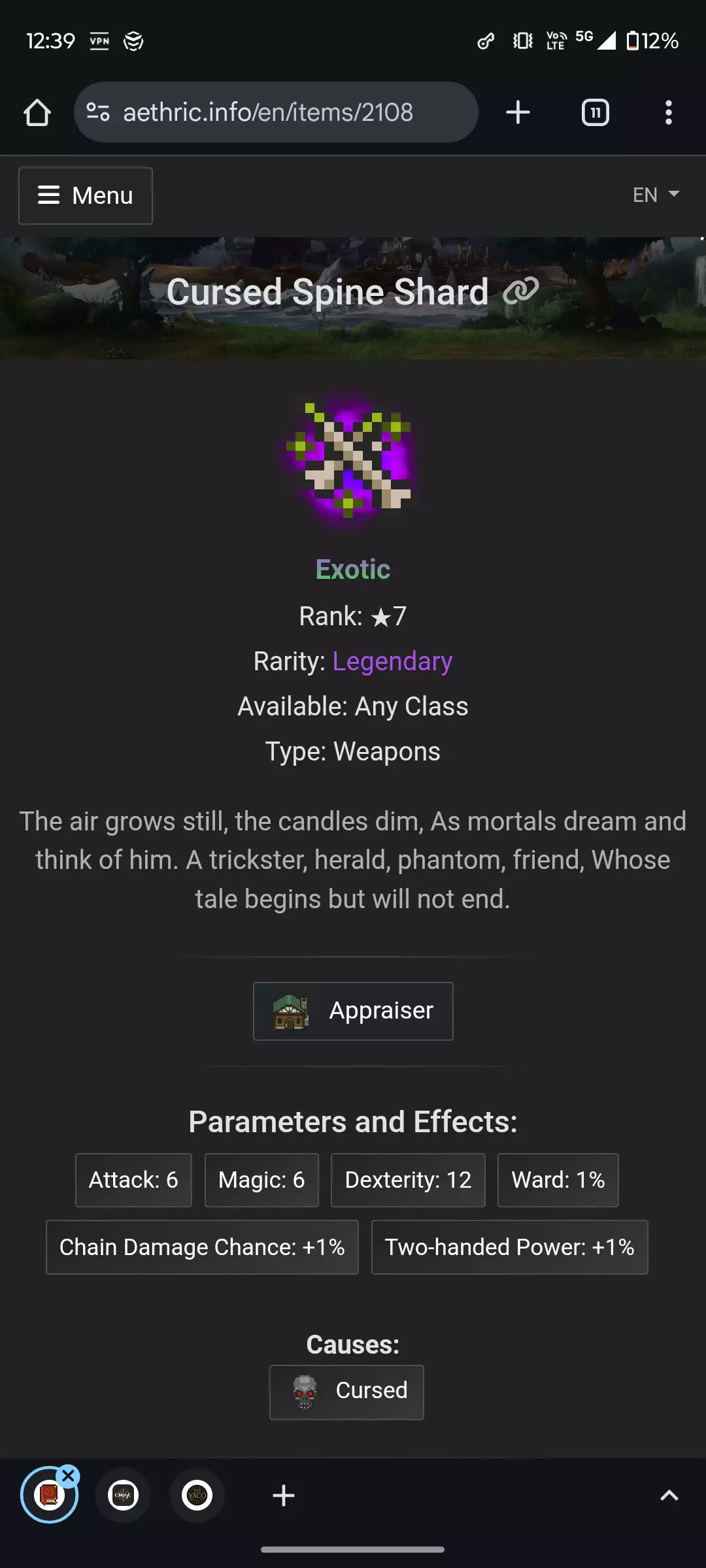View the Cursed effect details
Viewport: 706px width, 1568px height.
coord(346,1392)
